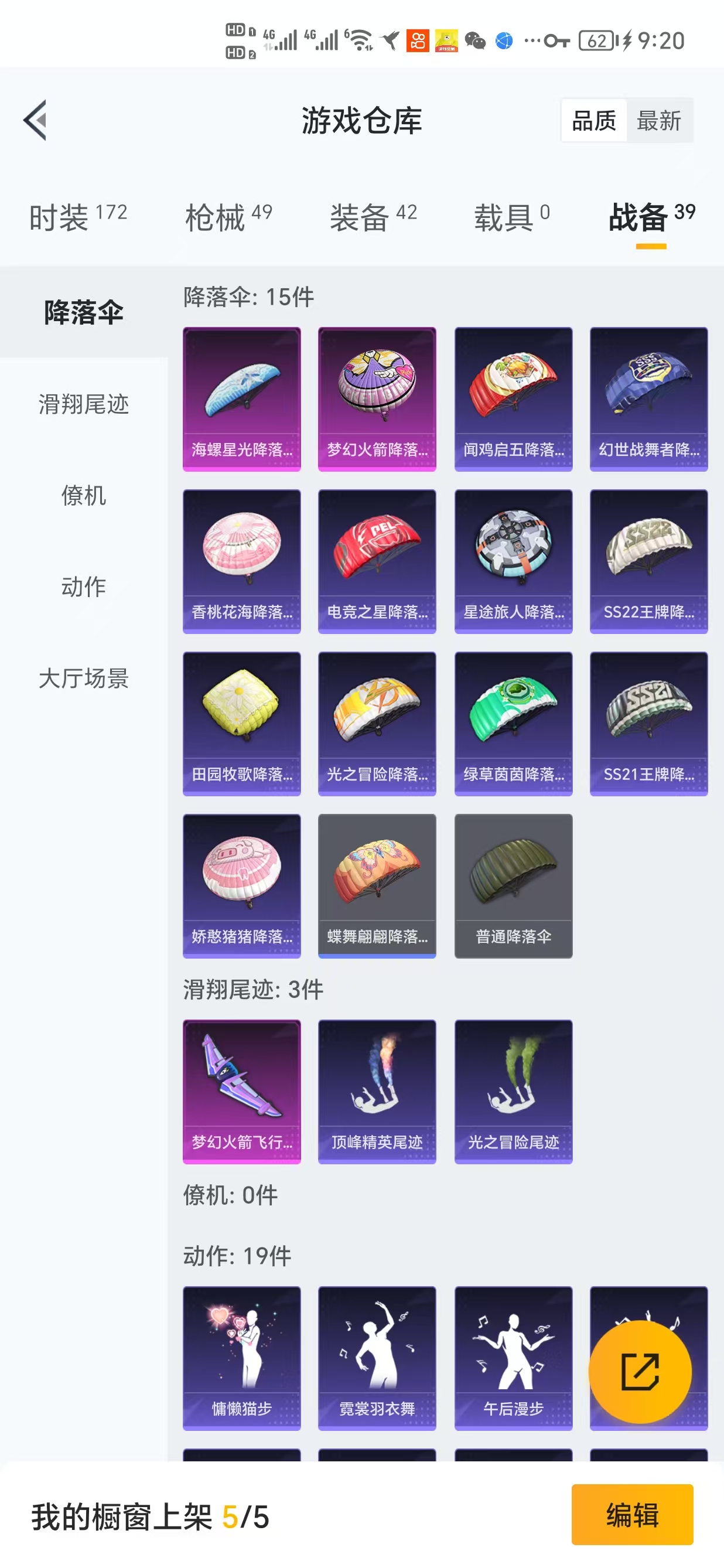Tap the orange floating share button
724x1568 pixels.
tap(640, 1371)
